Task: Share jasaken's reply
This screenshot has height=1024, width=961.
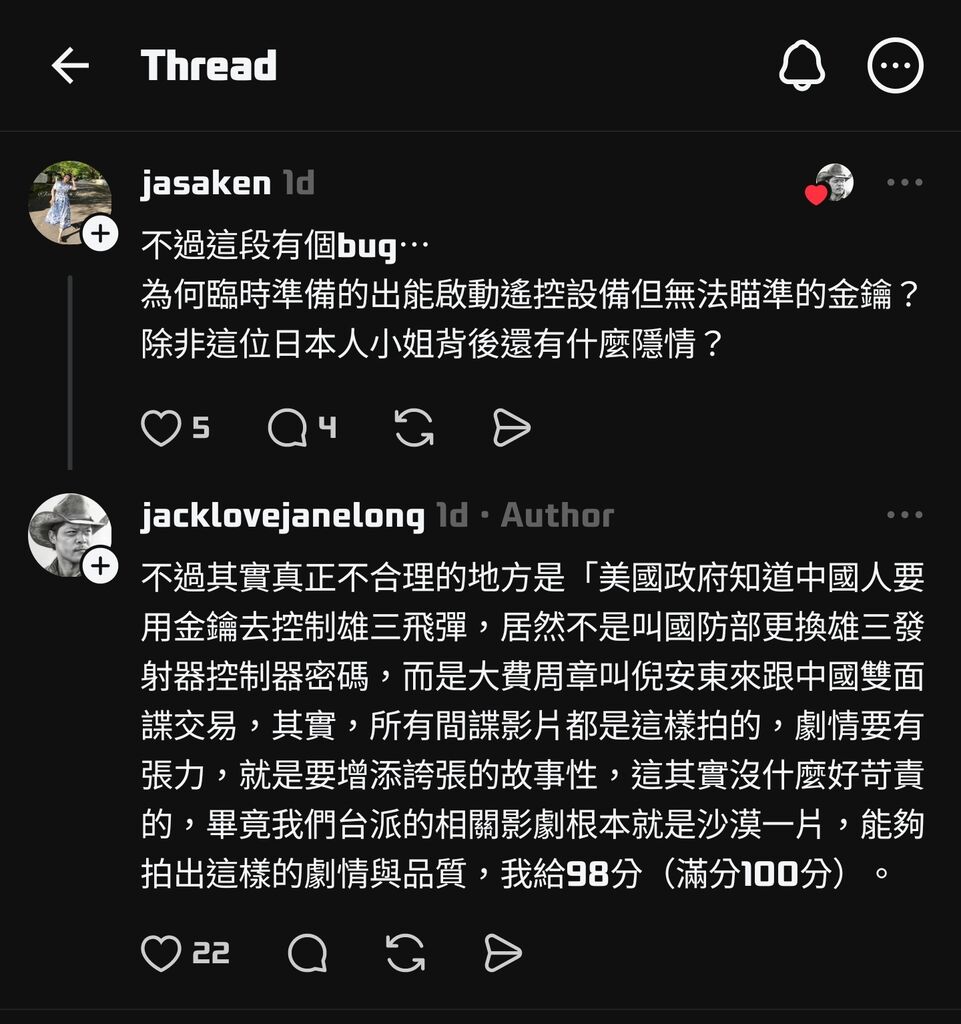Action: [511, 429]
